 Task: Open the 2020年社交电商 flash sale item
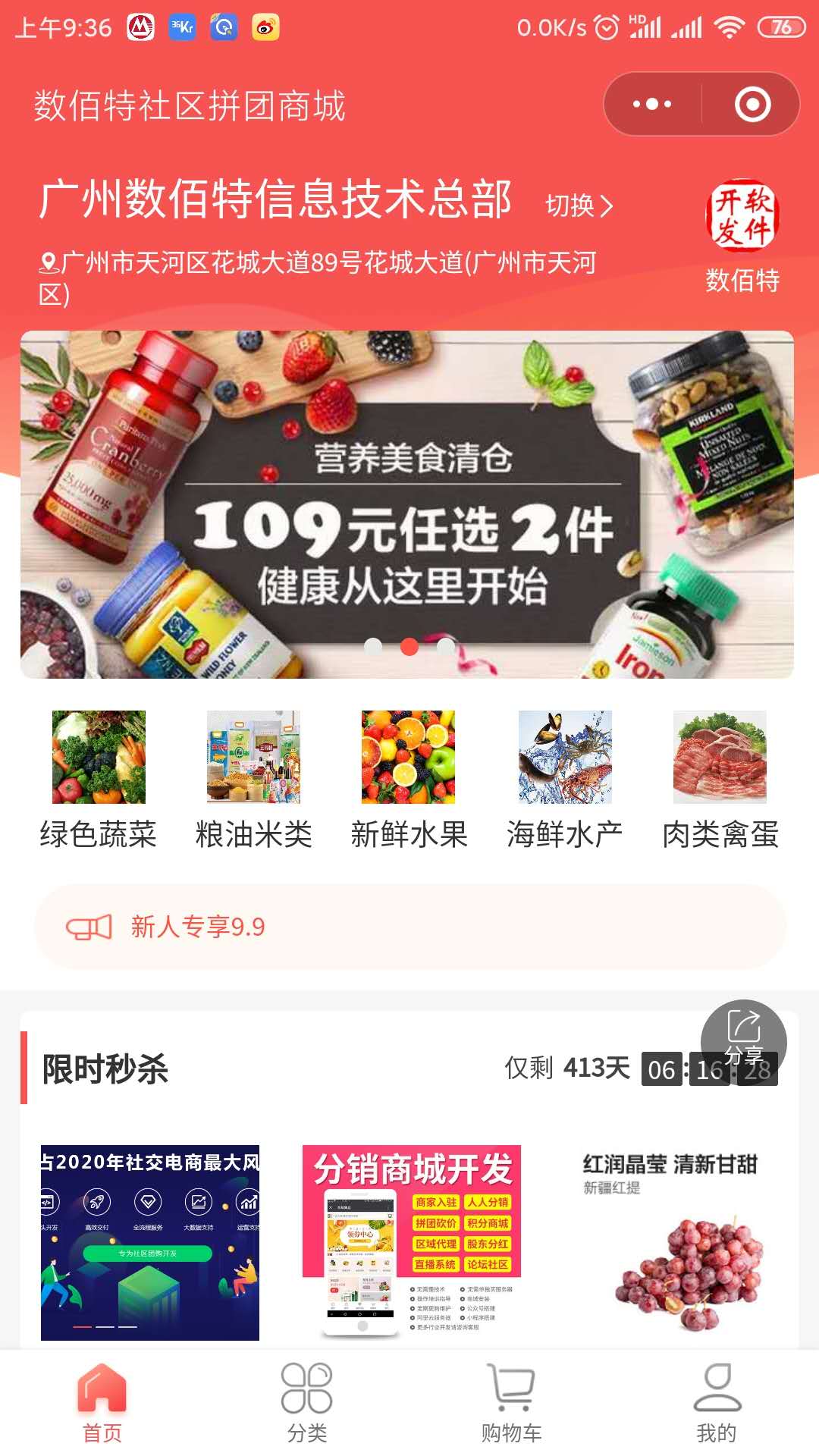point(150,1242)
